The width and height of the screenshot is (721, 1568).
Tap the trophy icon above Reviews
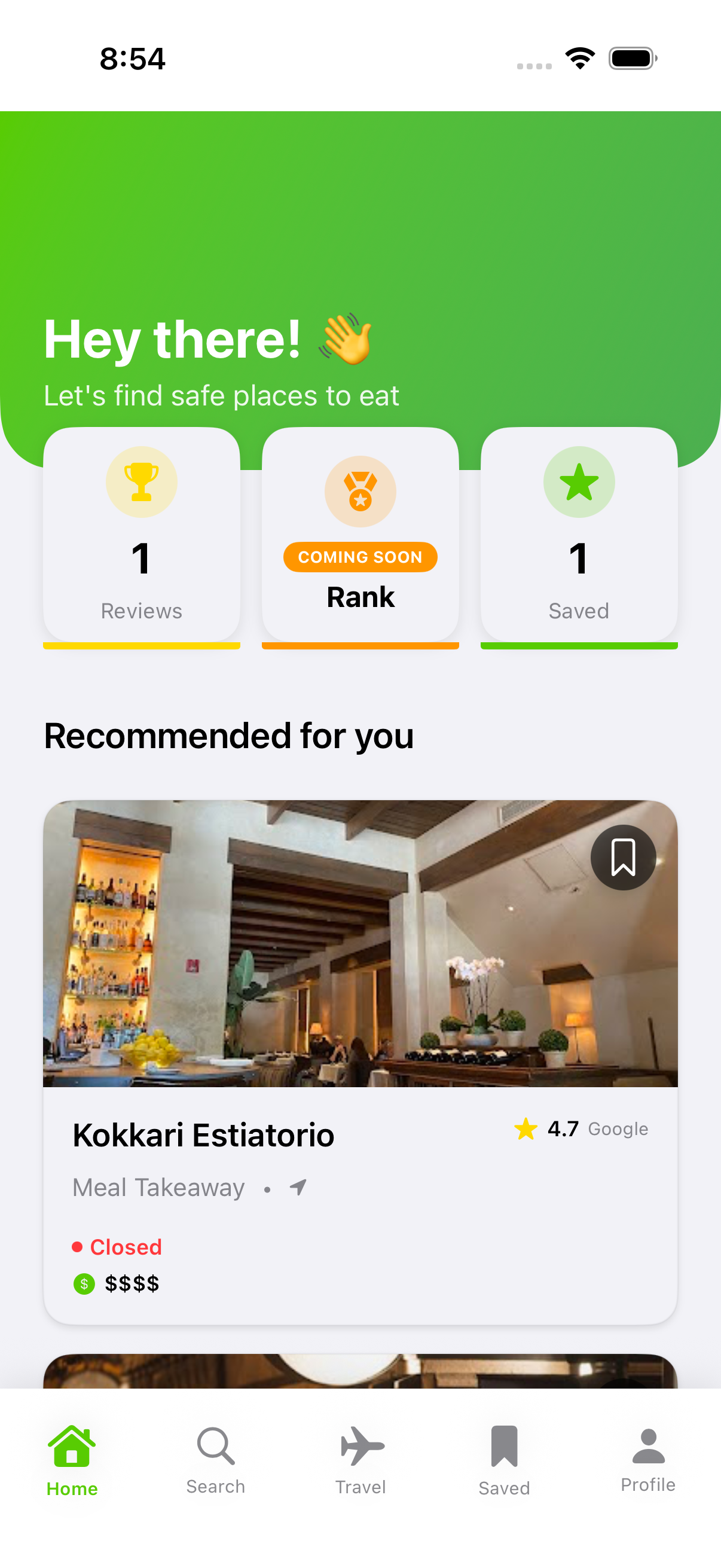coord(141,482)
